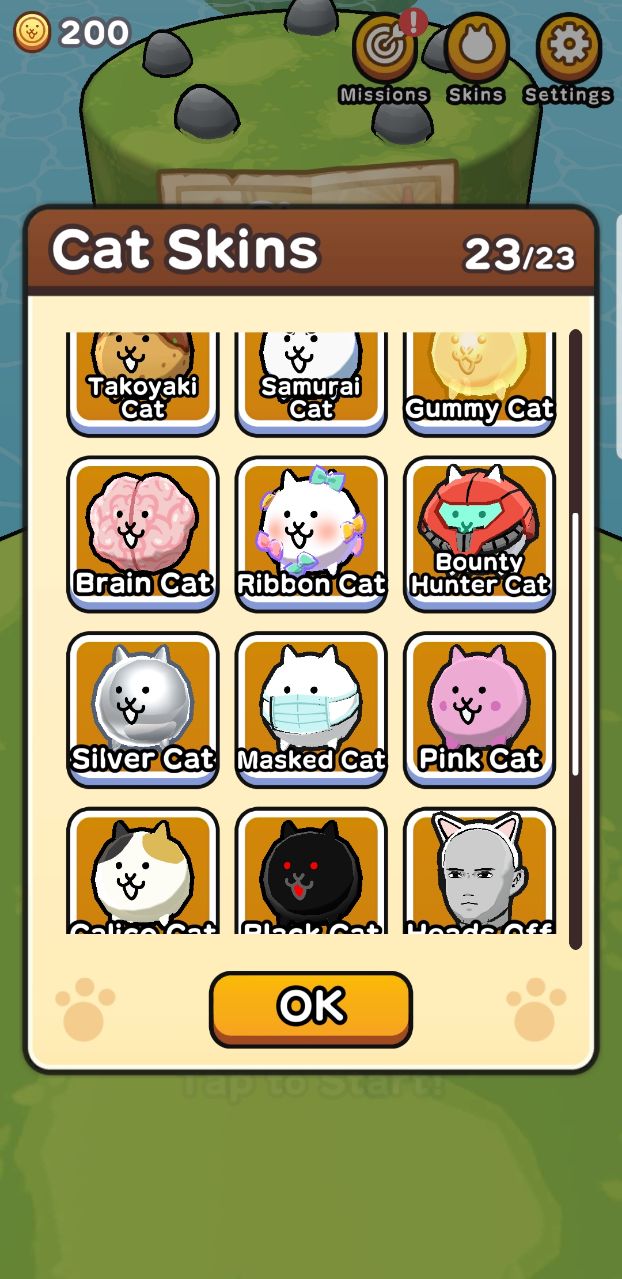
Task: Tap the Heads Off skin tile
Action: [479, 873]
